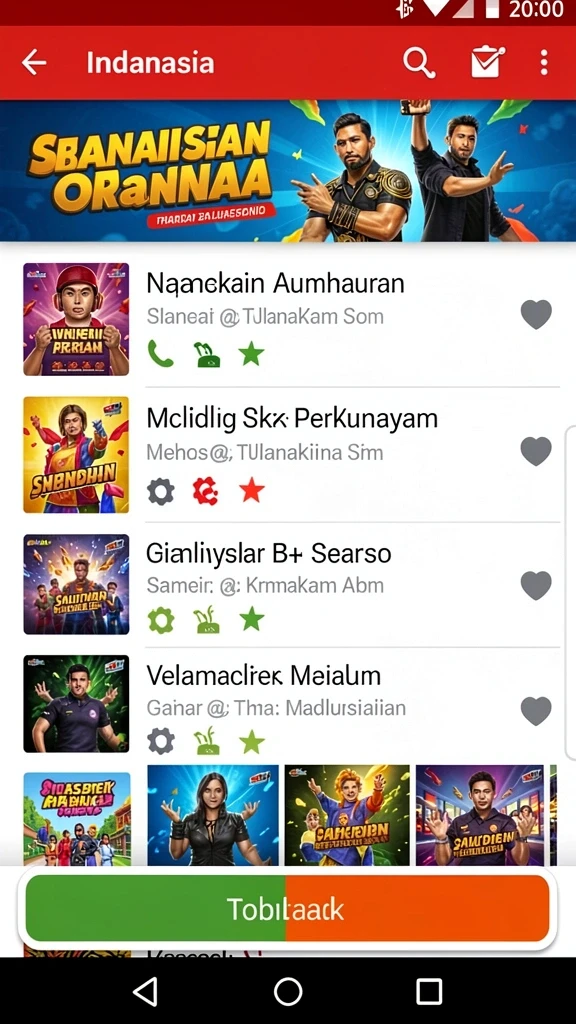
Task: Open the top promotional banner
Action: click(x=288, y=171)
